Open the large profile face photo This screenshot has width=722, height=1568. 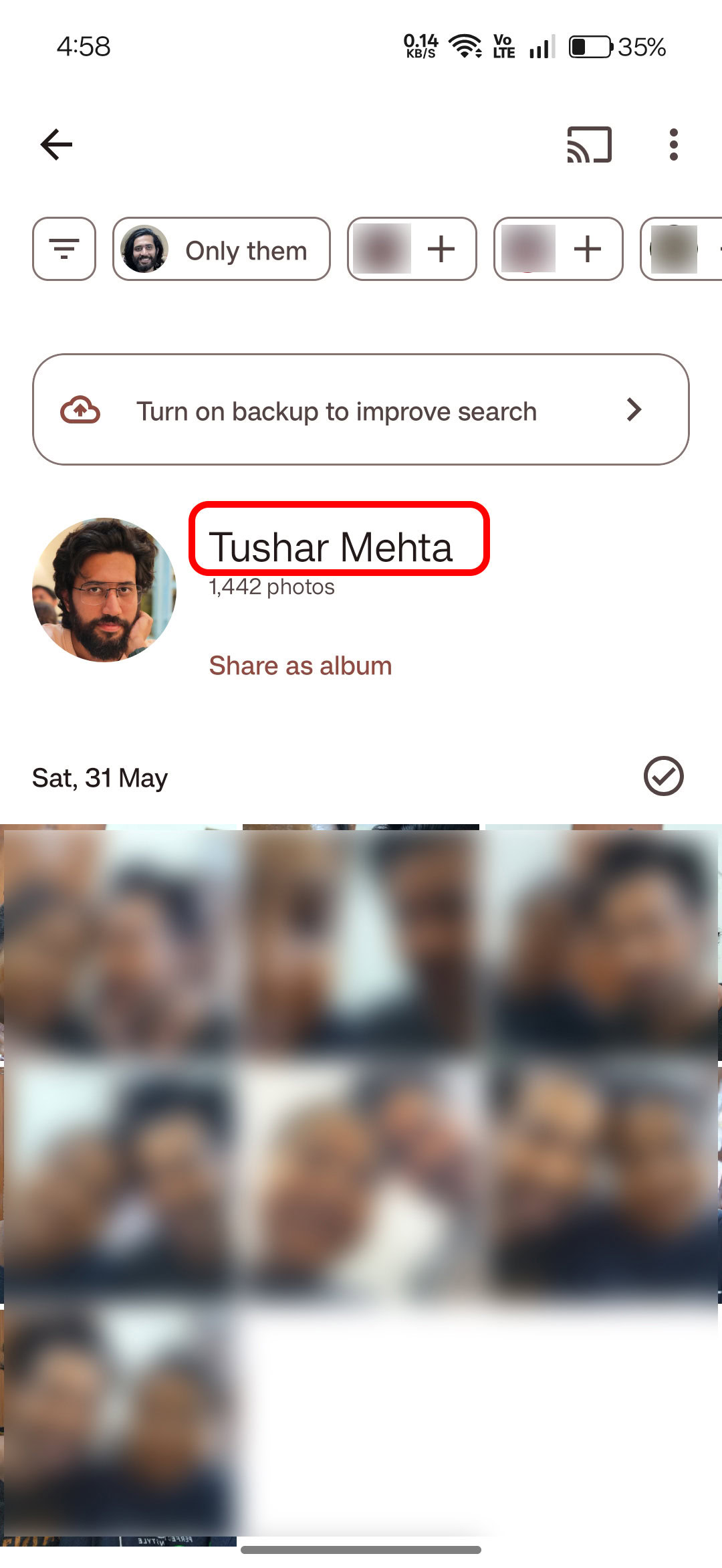point(104,590)
